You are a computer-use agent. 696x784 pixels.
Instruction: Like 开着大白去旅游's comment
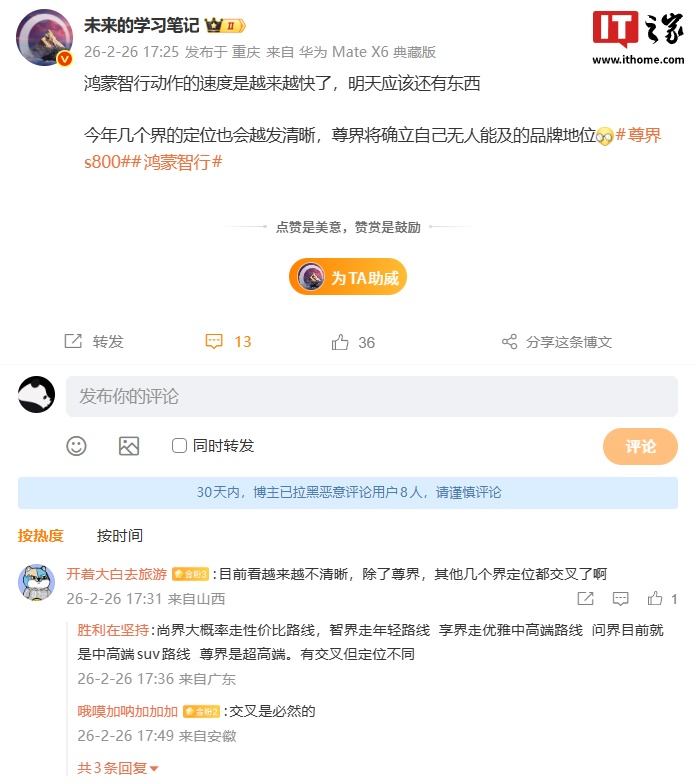coord(655,599)
